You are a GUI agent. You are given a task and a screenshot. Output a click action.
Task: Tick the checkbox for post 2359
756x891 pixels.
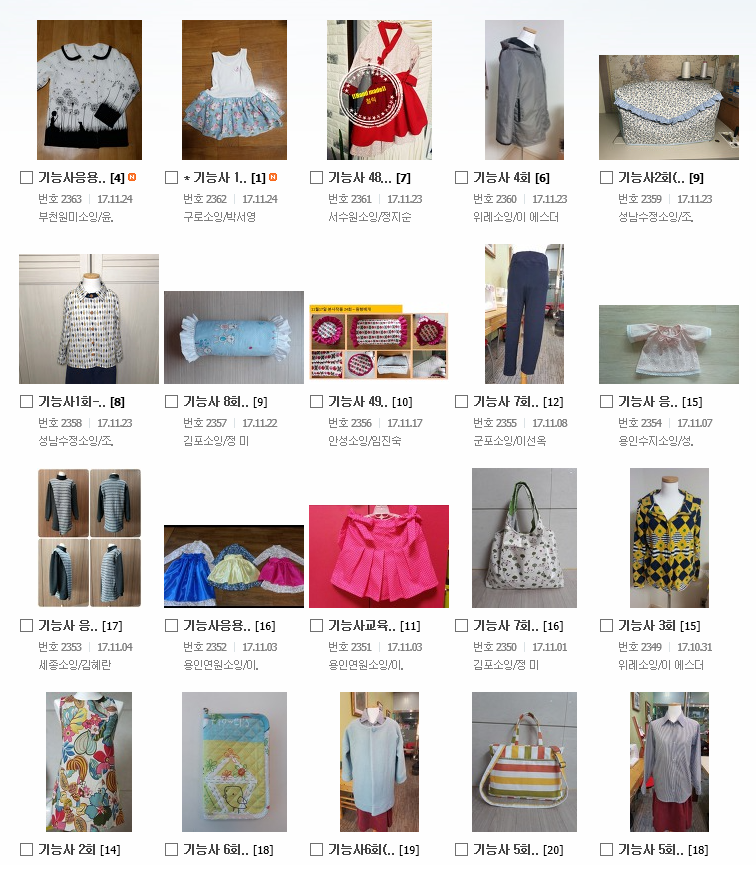pos(606,178)
